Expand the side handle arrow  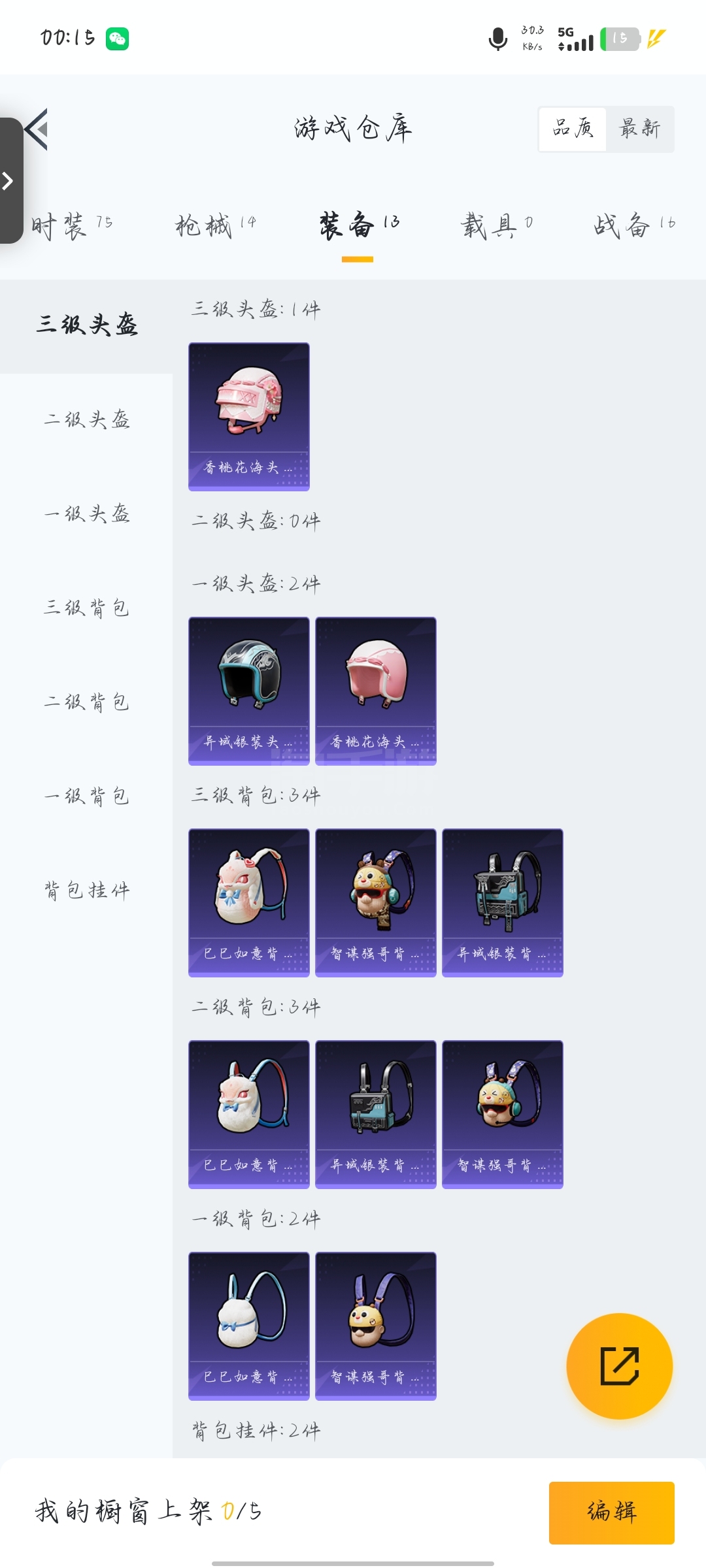pyautogui.click(x=9, y=181)
